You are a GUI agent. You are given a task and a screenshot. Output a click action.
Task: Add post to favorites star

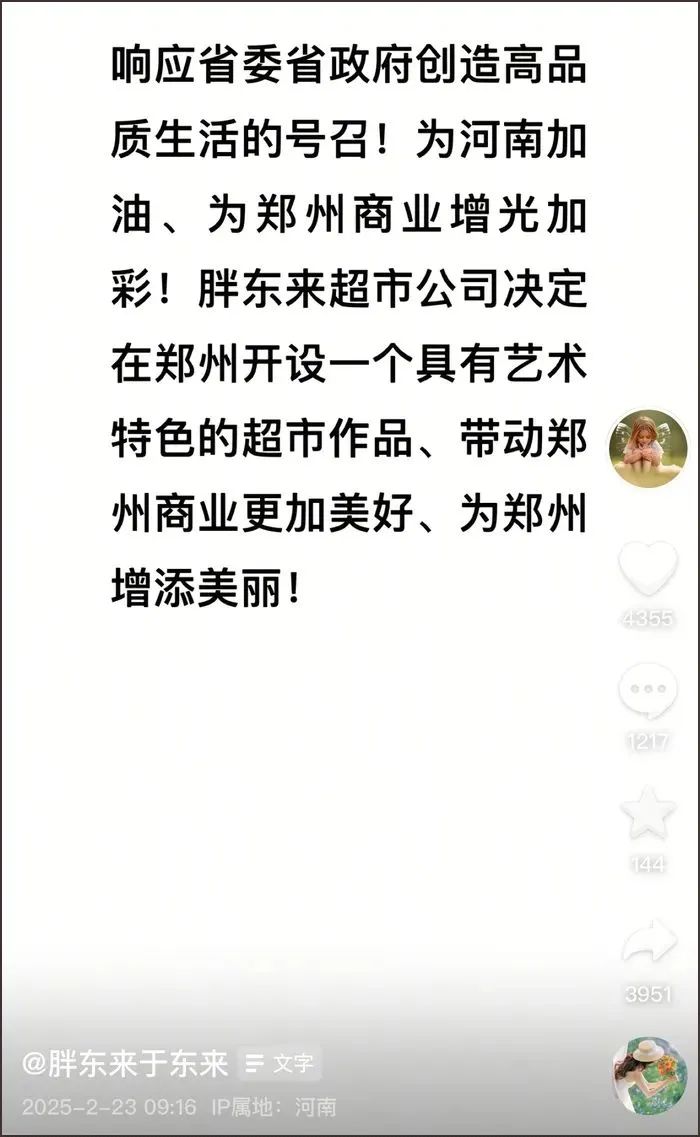click(x=648, y=812)
